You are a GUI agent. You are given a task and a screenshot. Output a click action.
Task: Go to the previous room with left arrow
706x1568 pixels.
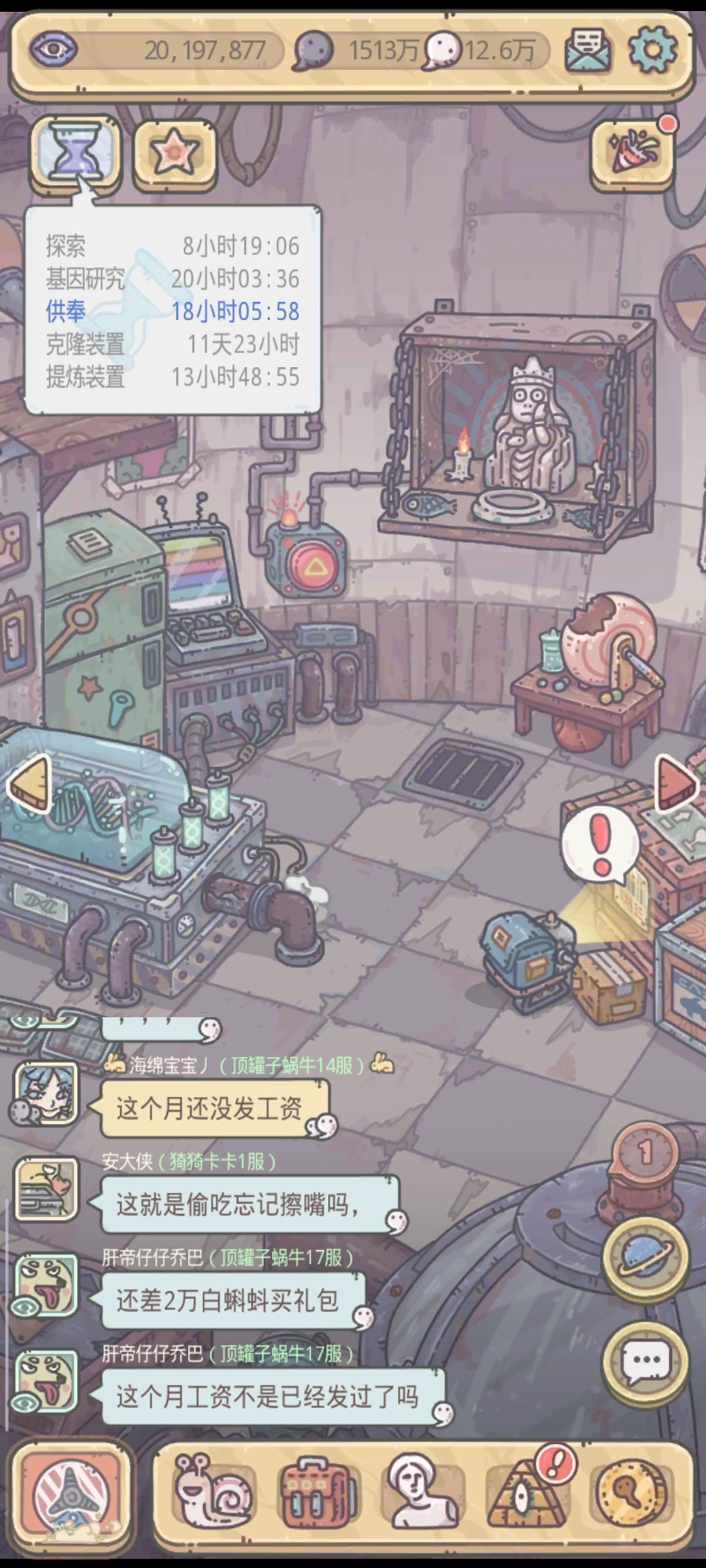click(x=29, y=783)
